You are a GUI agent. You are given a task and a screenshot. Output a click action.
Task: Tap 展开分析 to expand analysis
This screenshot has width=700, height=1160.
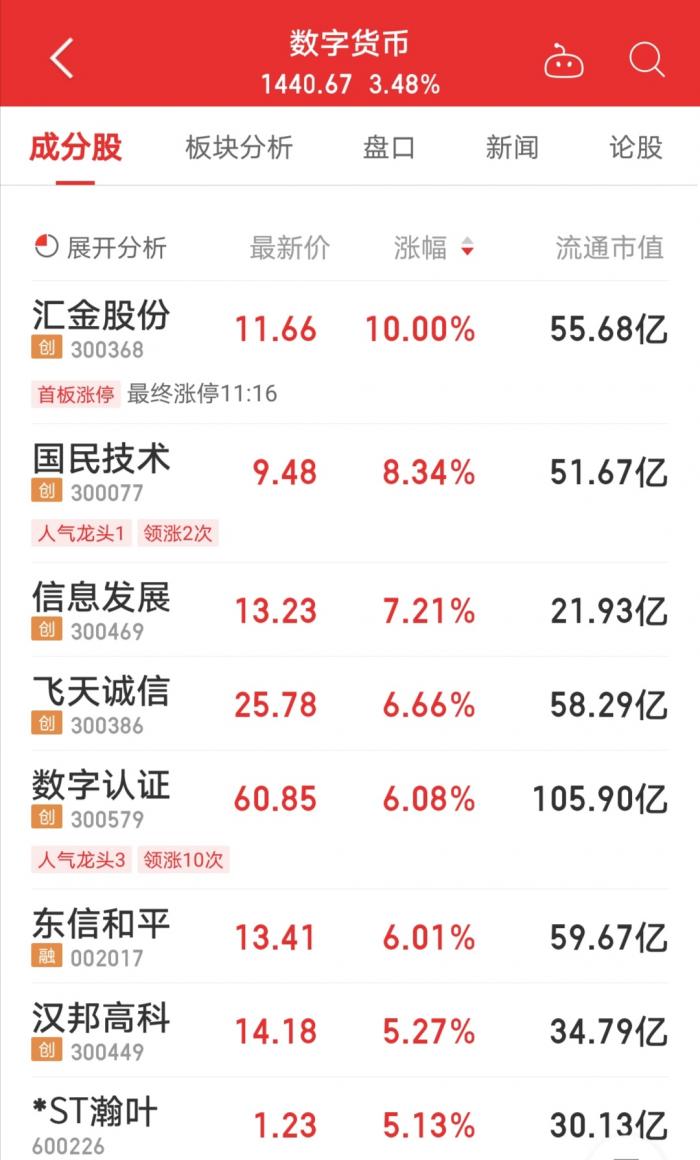(x=101, y=248)
